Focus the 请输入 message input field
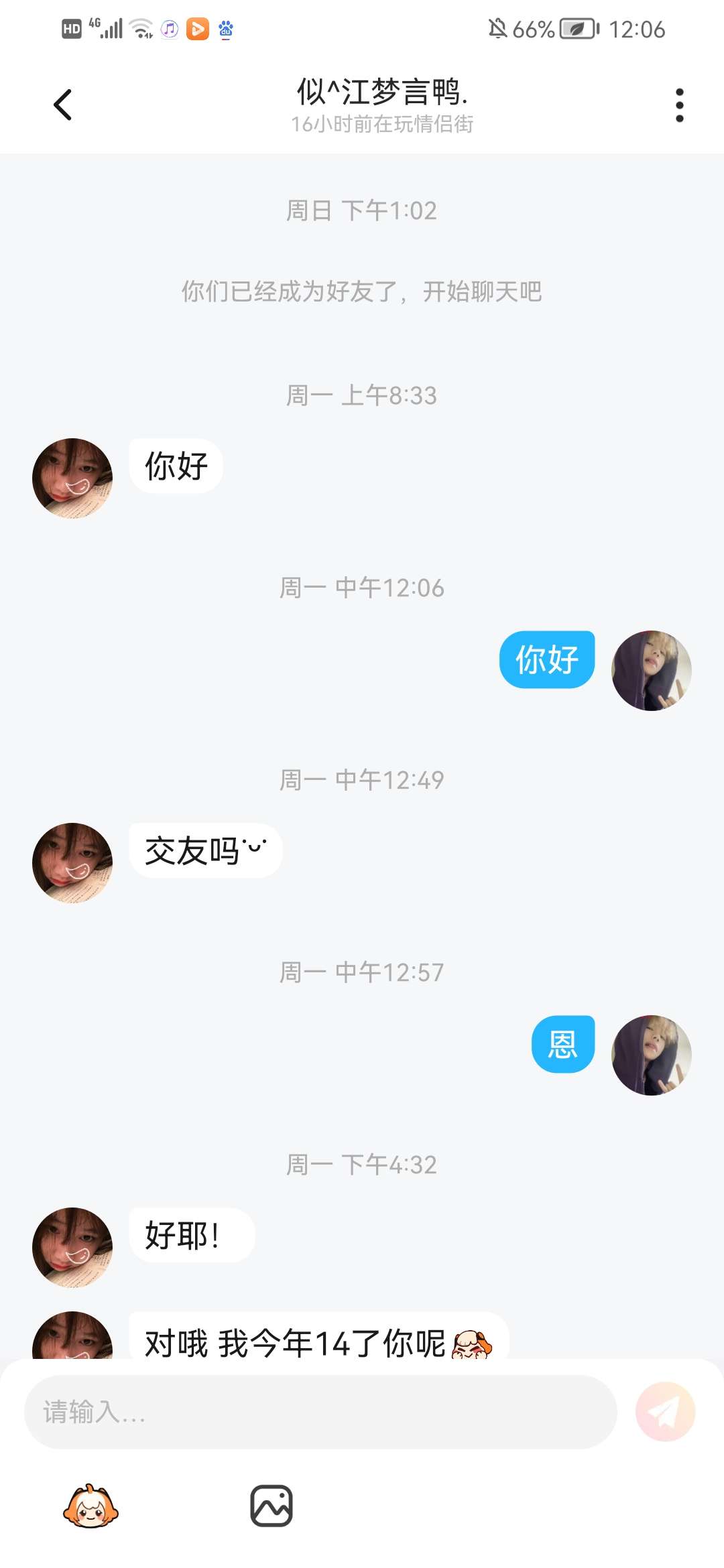The image size is (724, 1568). pyautogui.click(x=320, y=1412)
